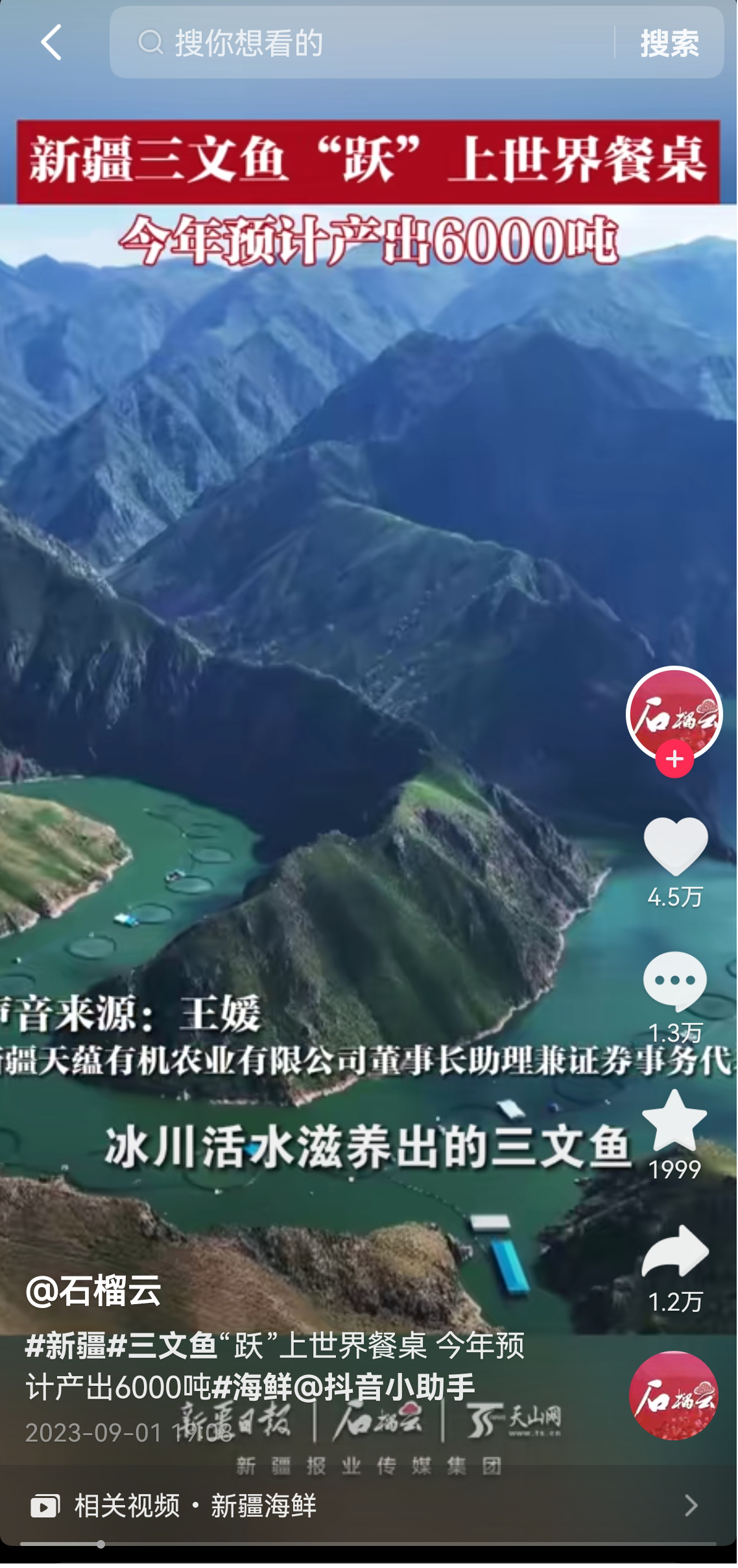This screenshot has width=738, height=1568.
Task: Open the #三文鱼 hashtag
Action: (x=162, y=1346)
